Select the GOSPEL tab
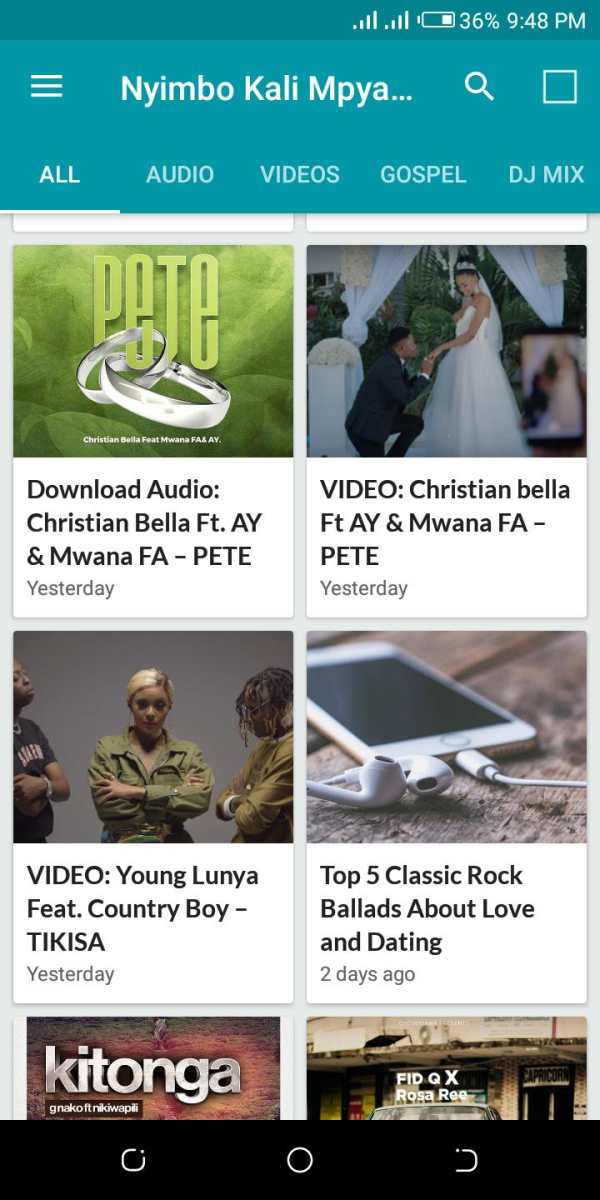The image size is (600, 1200). coord(423,174)
